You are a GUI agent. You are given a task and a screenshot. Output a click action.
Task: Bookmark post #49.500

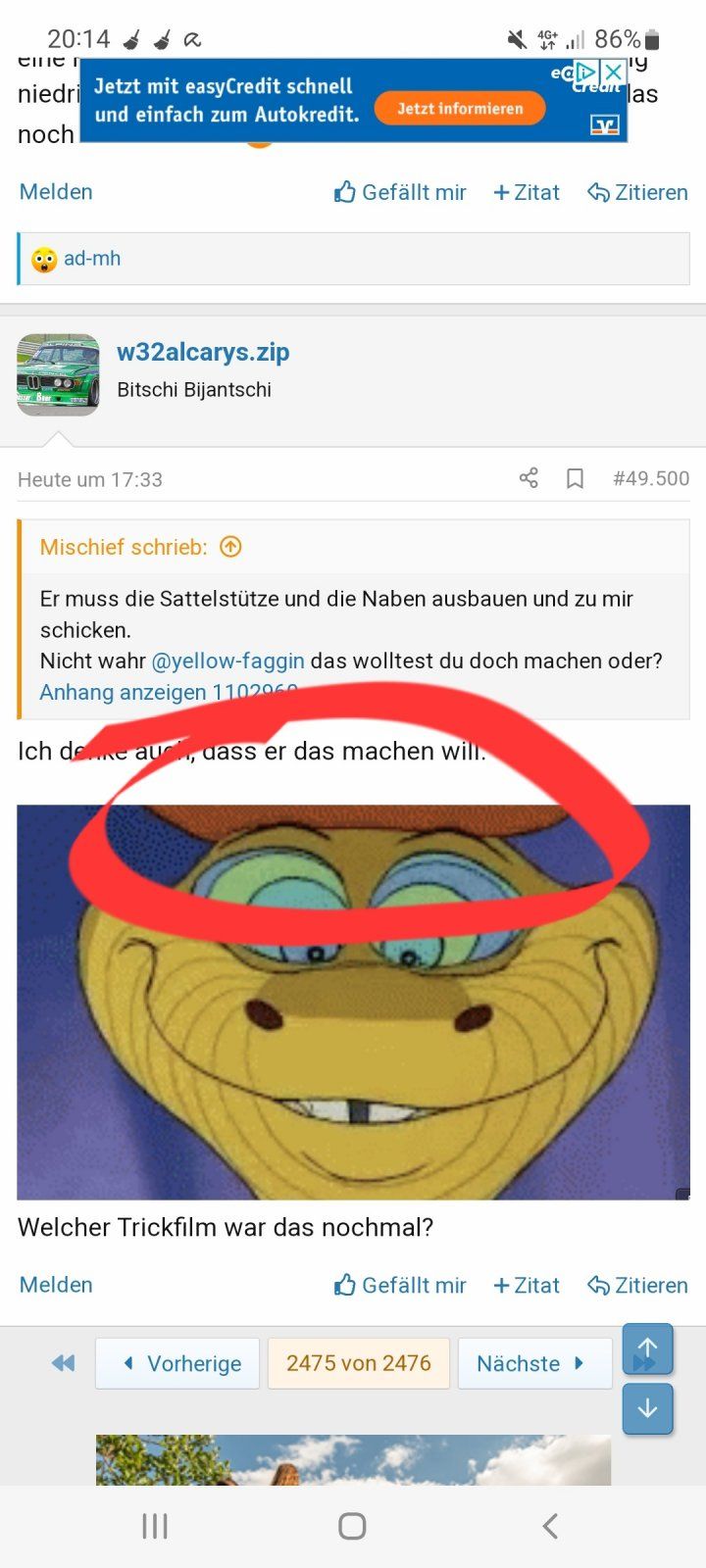[575, 478]
